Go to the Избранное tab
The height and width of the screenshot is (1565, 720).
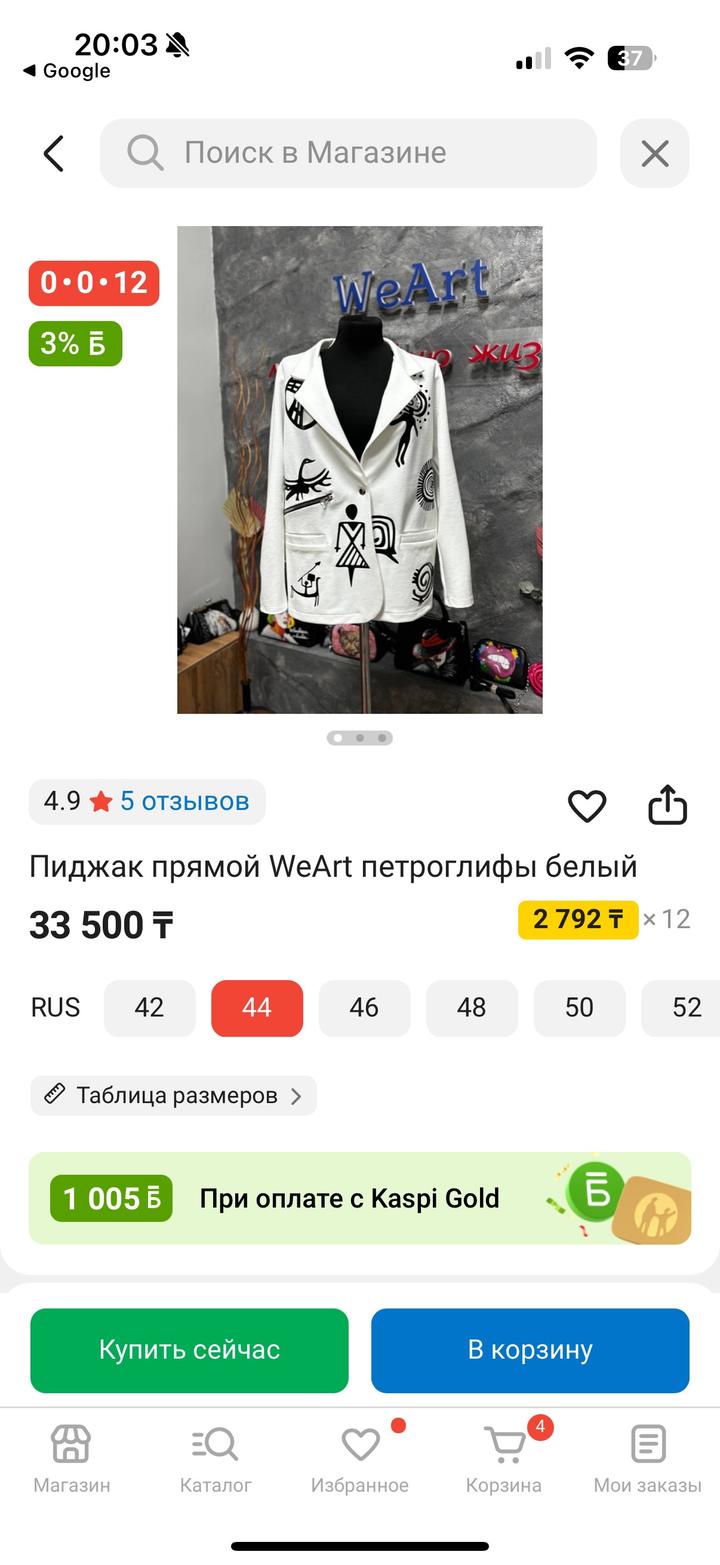pyautogui.click(x=360, y=1459)
